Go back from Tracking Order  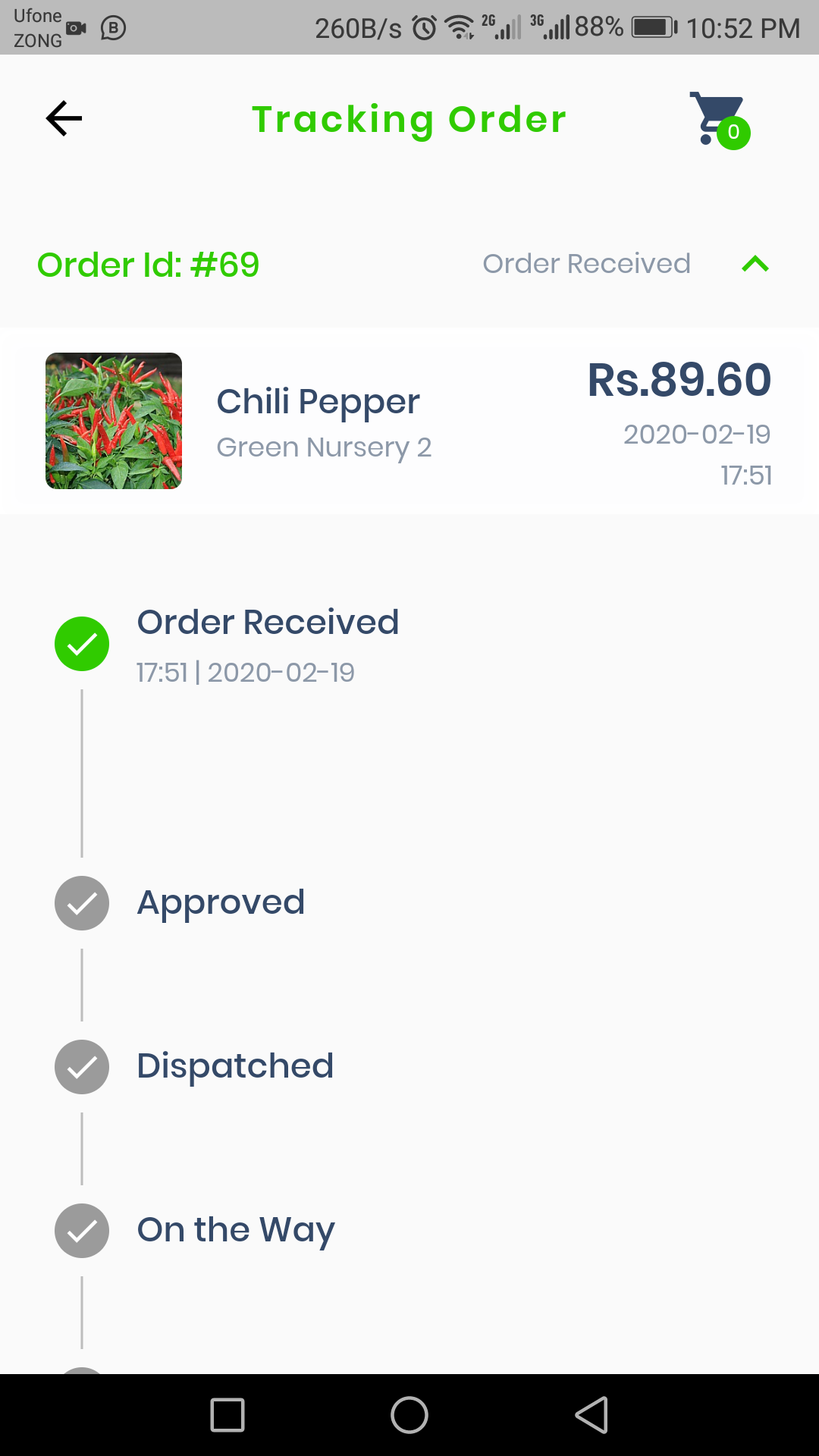click(x=64, y=119)
